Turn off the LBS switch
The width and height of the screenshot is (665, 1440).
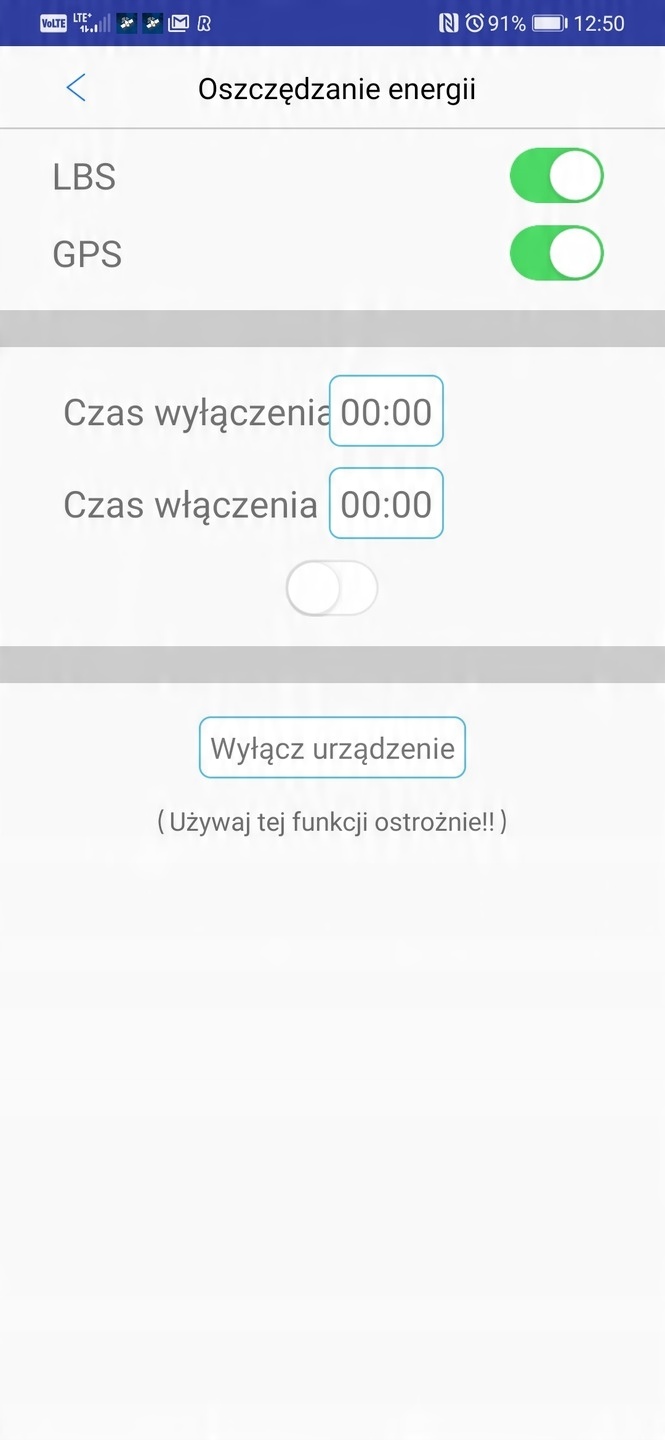[556, 176]
